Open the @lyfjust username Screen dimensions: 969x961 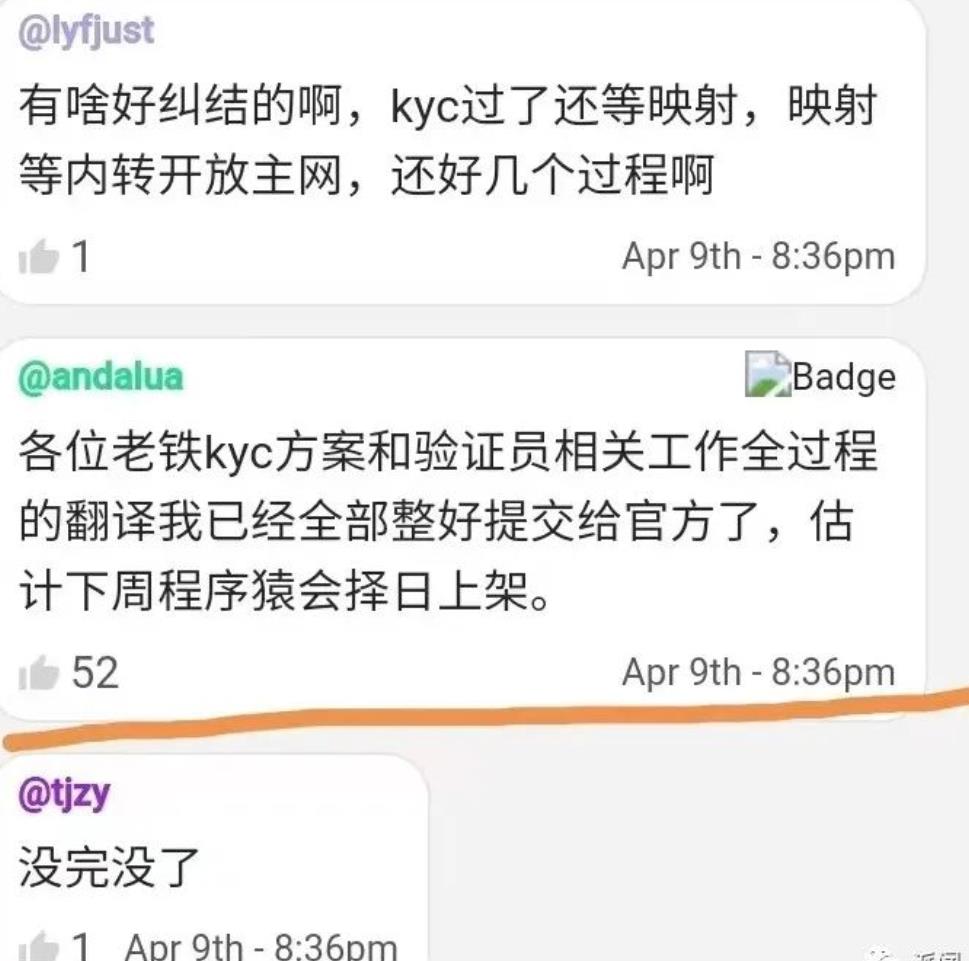click(x=86, y=30)
